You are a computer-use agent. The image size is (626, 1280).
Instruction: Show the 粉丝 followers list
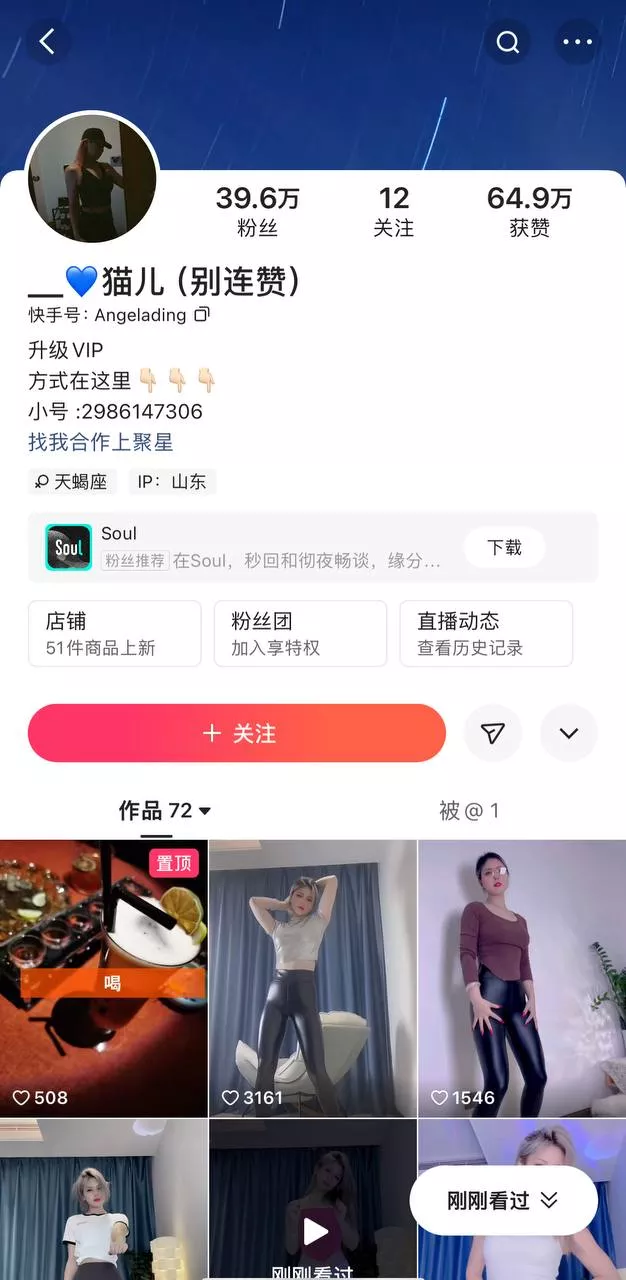click(258, 211)
